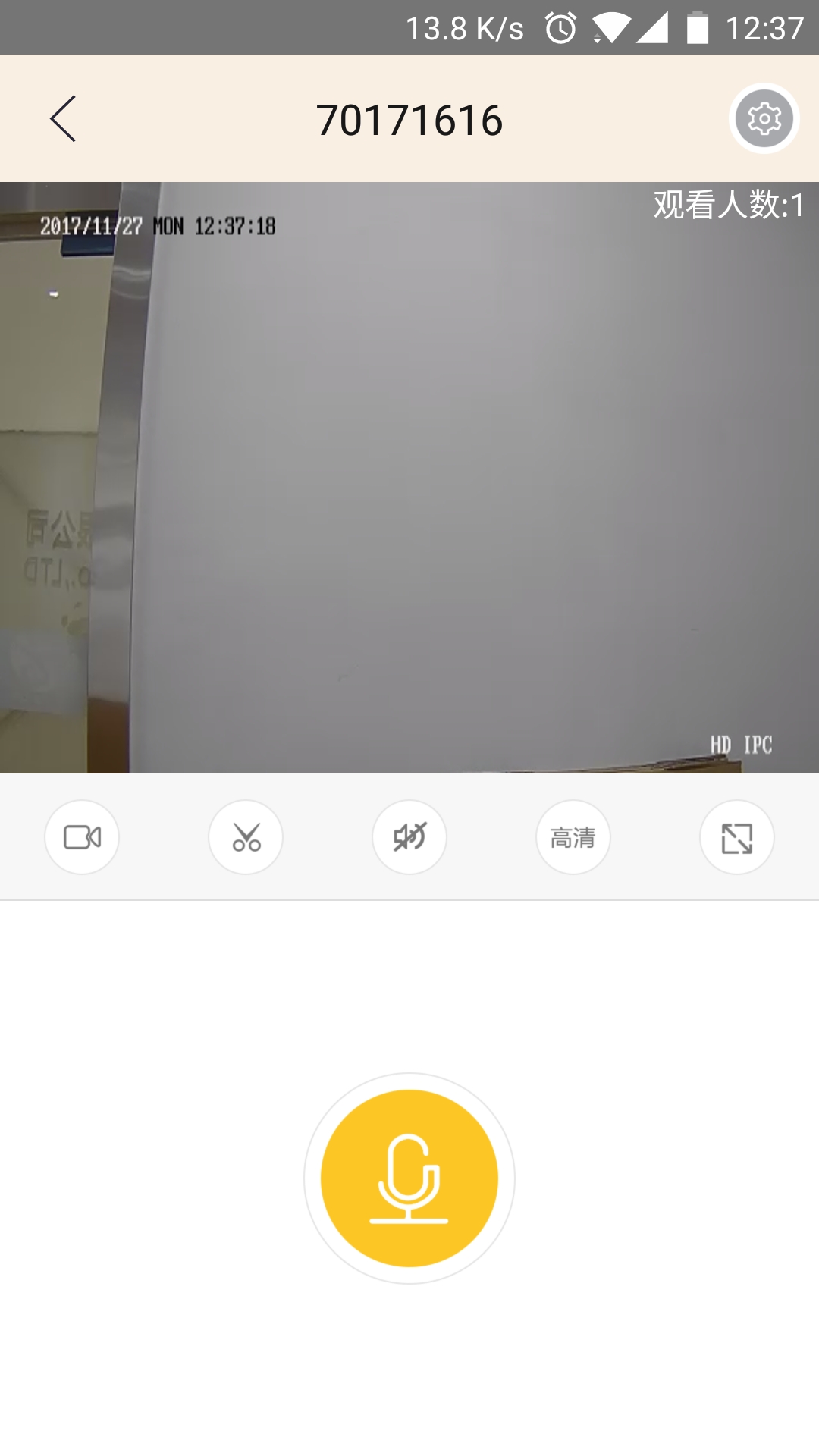Start recording video clip

82,837
